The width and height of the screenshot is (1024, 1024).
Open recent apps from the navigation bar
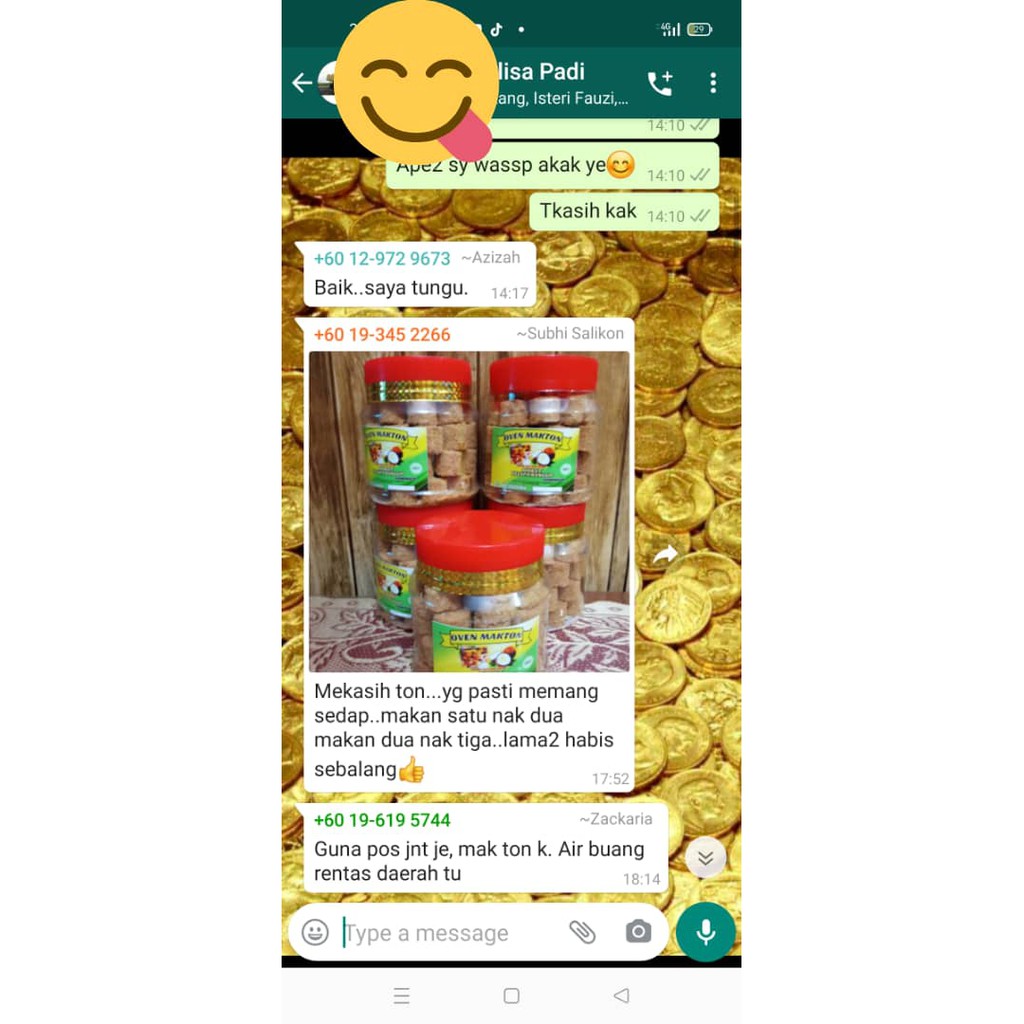point(402,995)
